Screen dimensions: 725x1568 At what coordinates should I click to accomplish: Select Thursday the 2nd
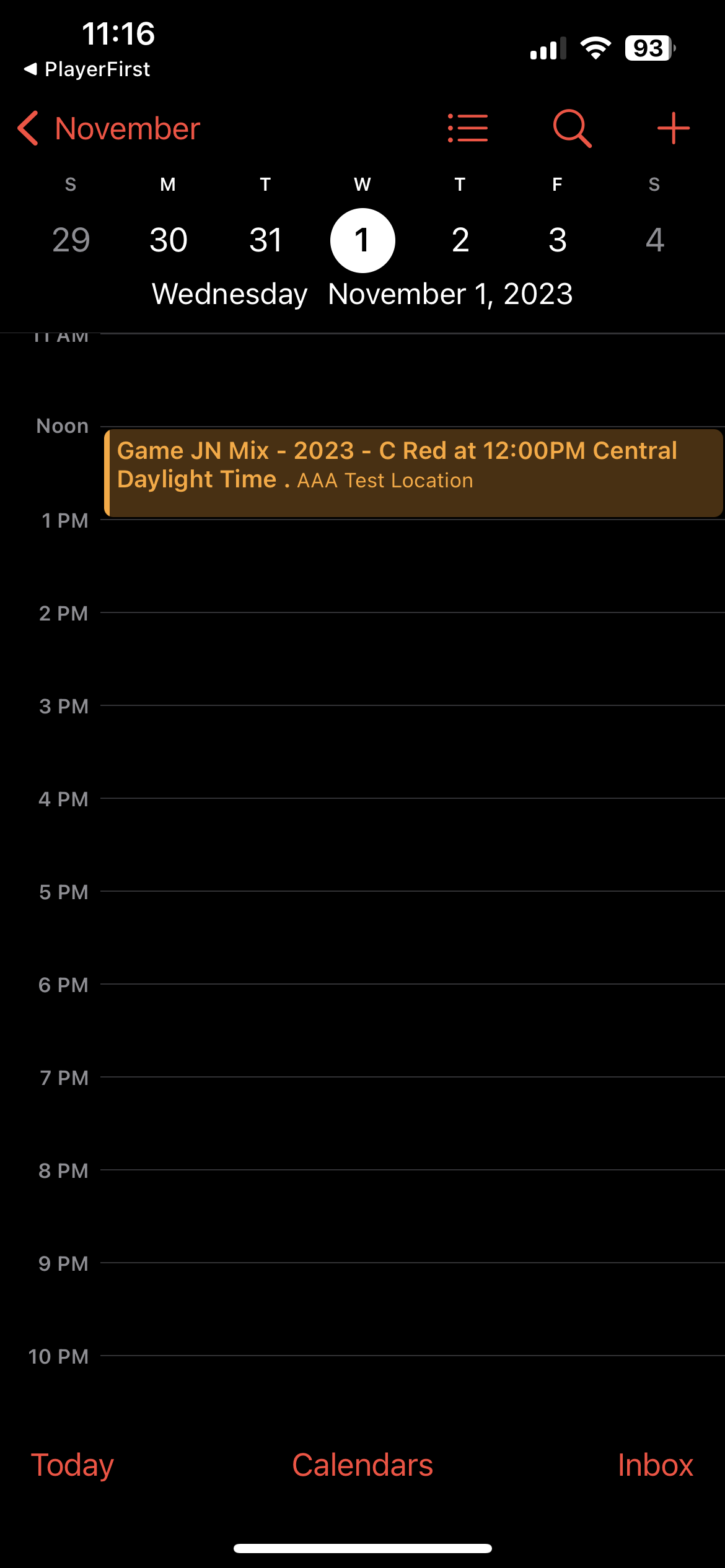click(x=460, y=240)
